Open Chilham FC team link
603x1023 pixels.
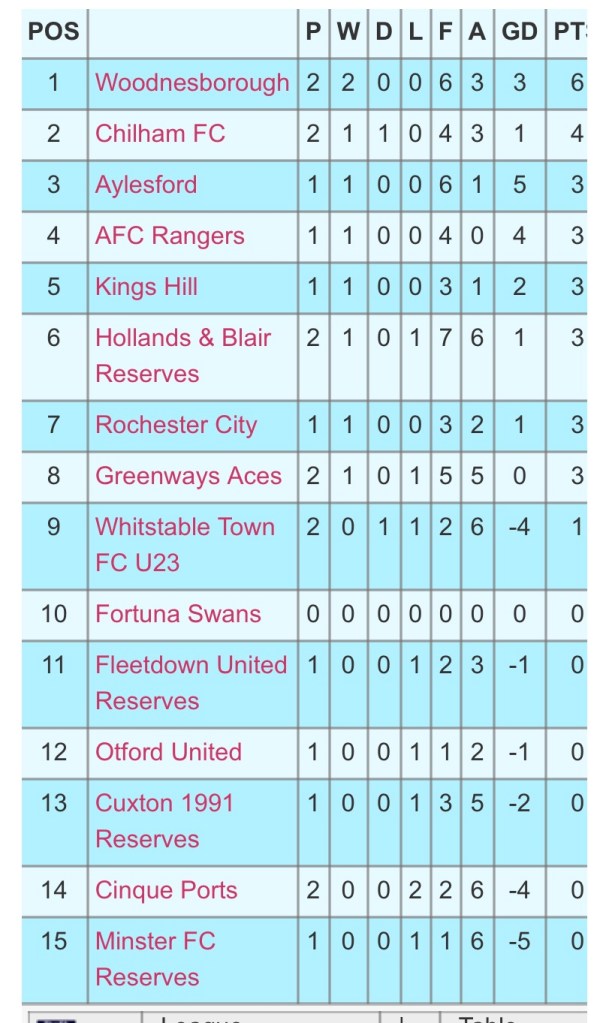click(160, 134)
